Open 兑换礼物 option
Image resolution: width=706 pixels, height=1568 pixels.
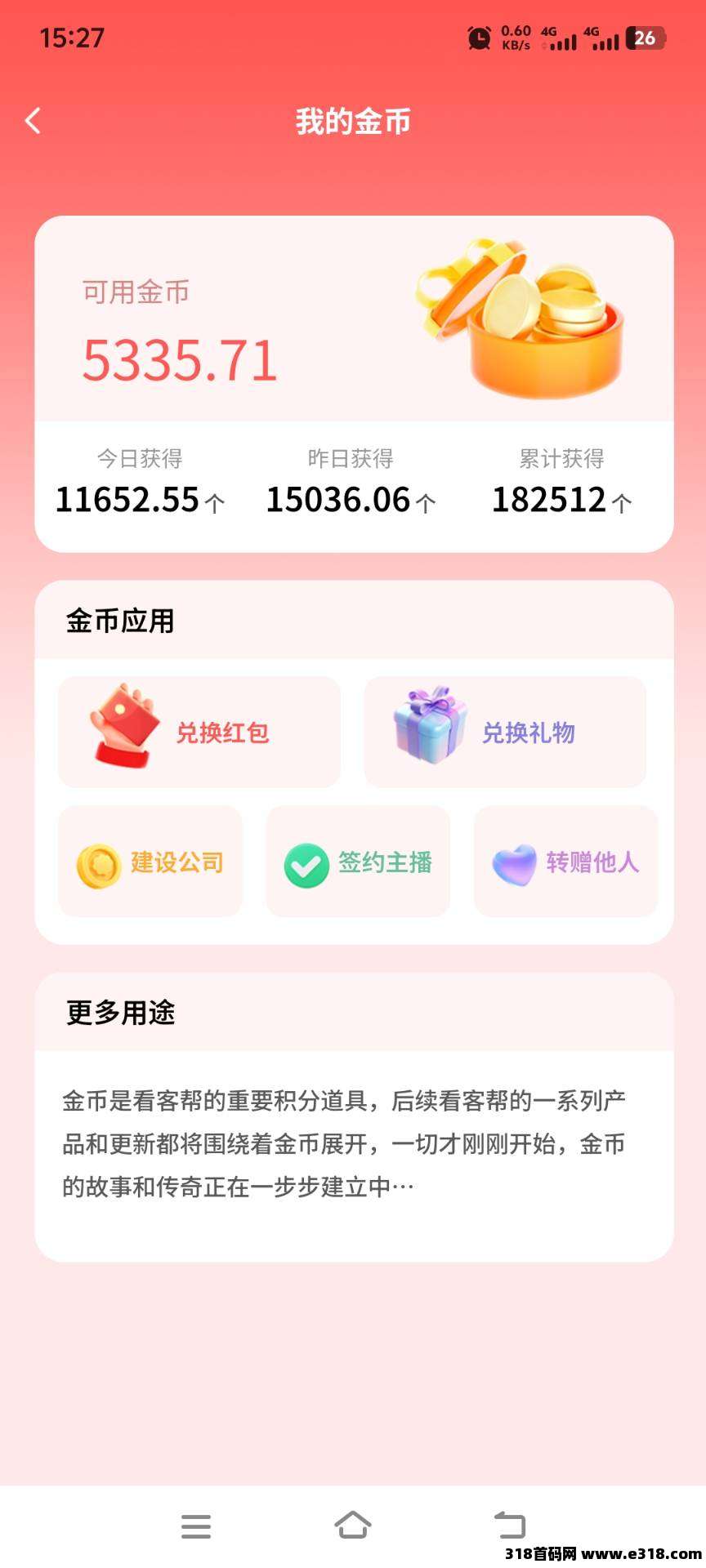505,732
